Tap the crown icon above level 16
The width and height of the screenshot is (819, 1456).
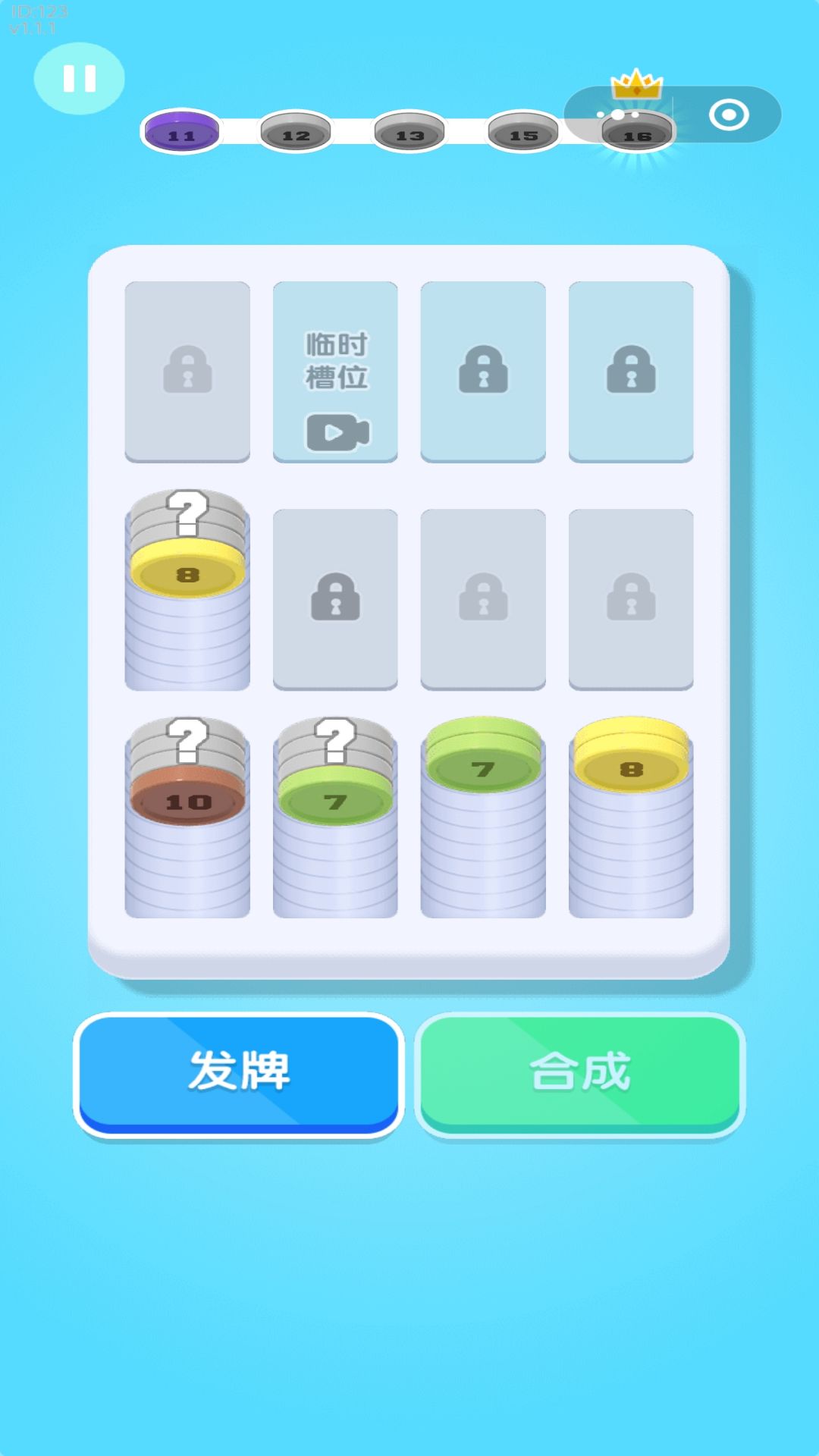[635, 85]
